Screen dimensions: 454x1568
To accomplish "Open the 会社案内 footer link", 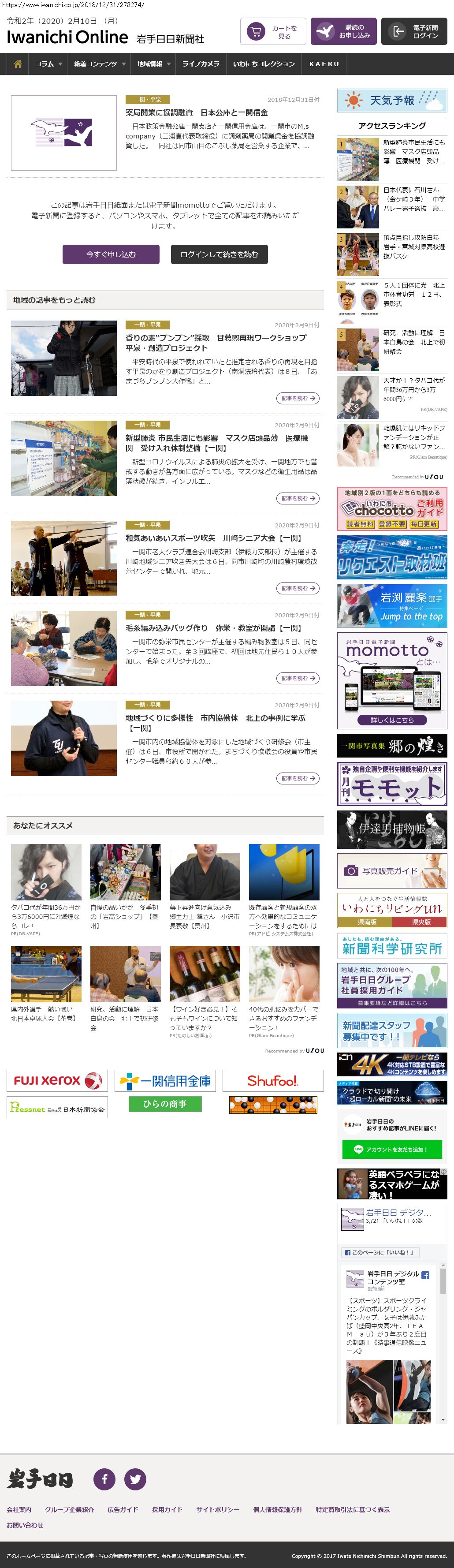I will pyautogui.click(x=19, y=1509).
